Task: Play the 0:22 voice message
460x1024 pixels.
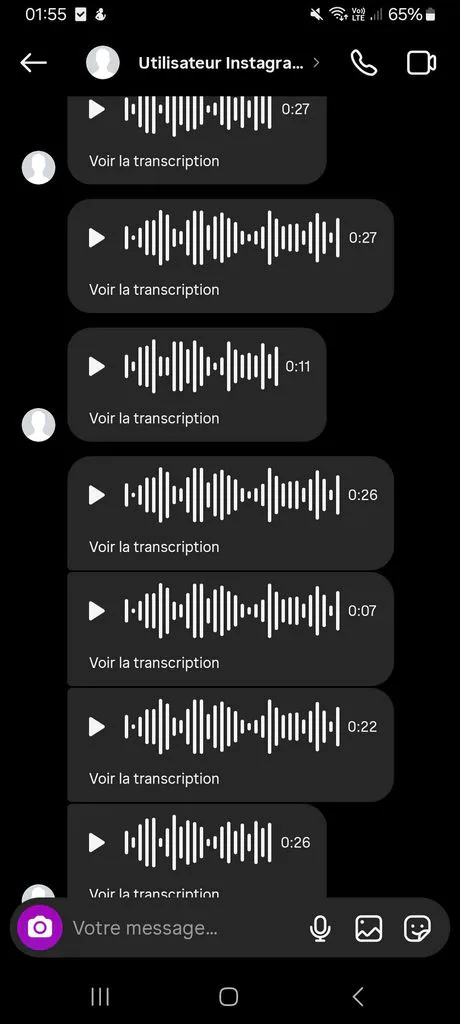Action: point(97,726)
